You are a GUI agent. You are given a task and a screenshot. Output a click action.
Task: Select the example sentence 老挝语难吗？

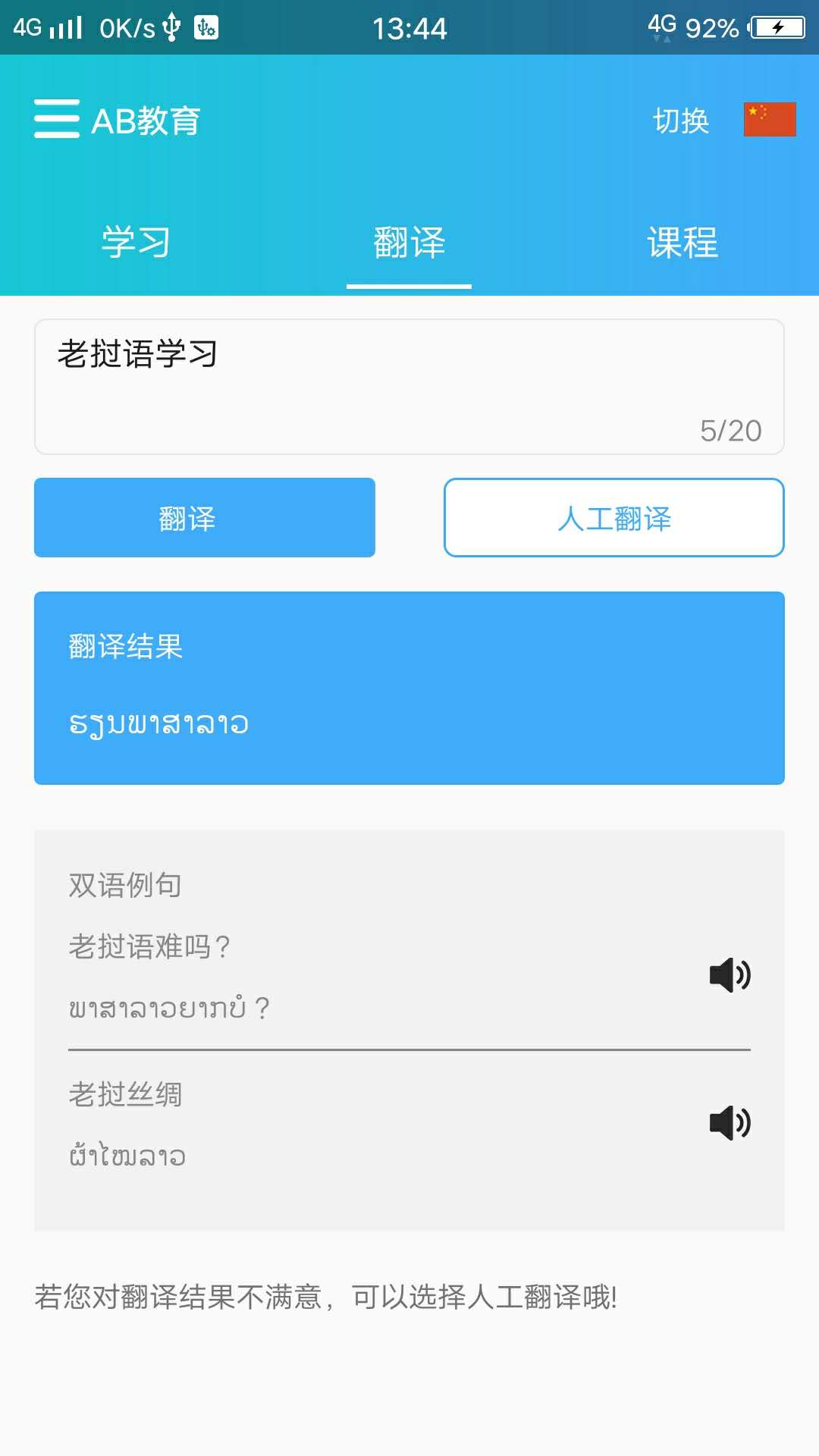149,946
